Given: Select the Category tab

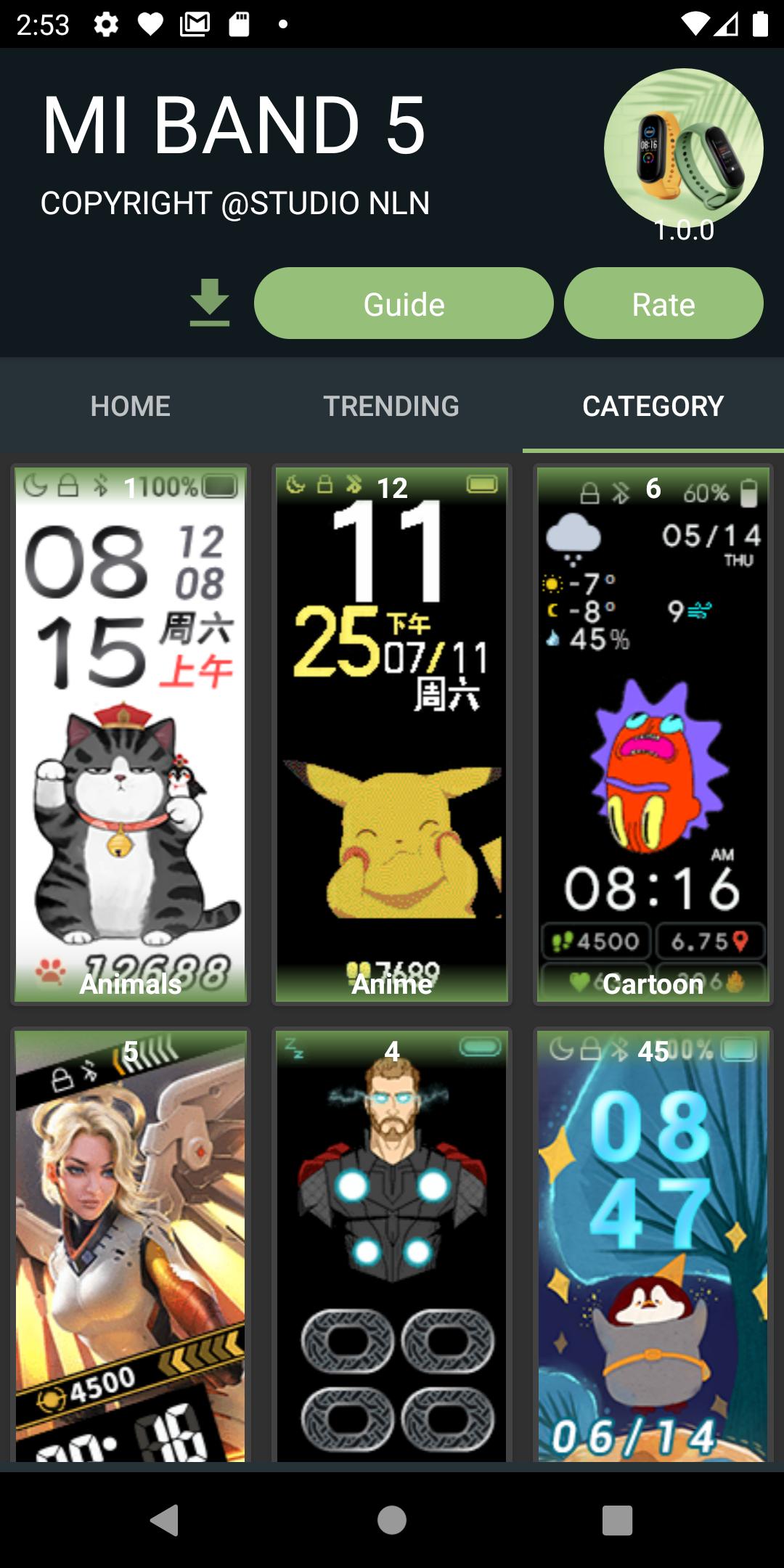Looking at the screenshot, I should point(653,406).
